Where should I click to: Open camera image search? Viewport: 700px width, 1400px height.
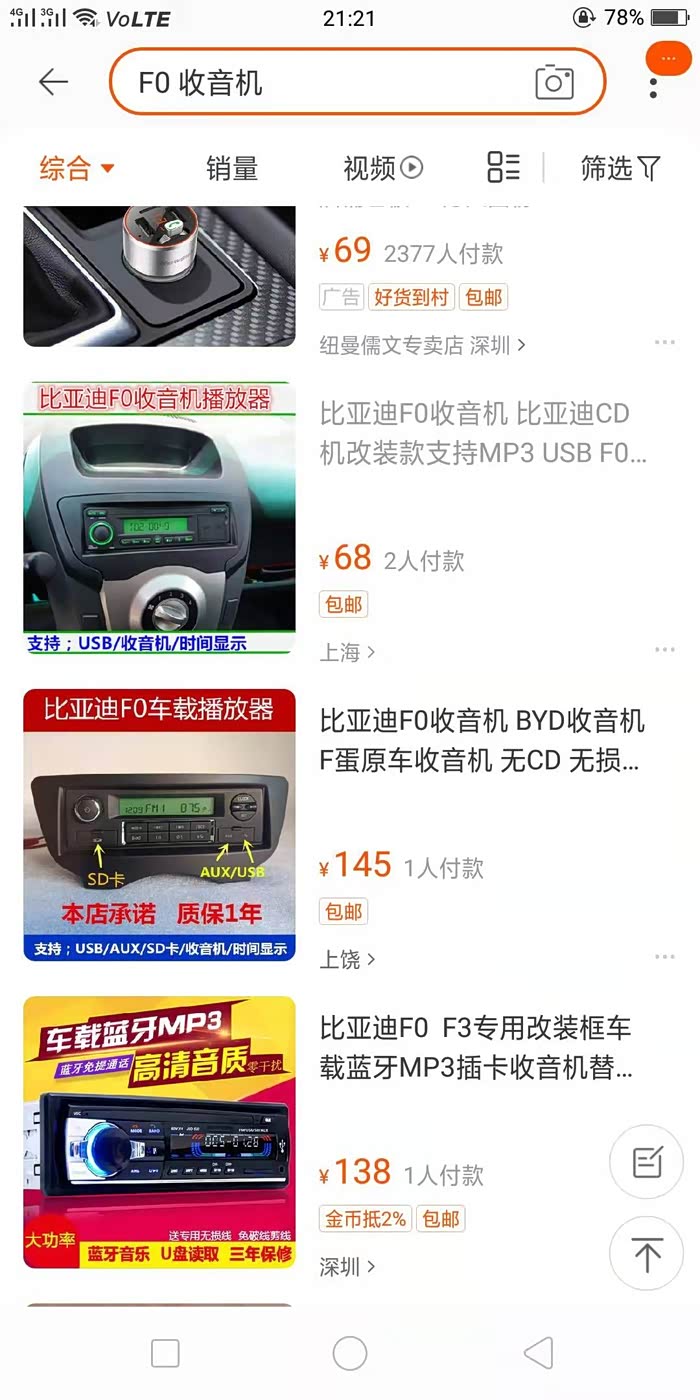tap(554, 82)
